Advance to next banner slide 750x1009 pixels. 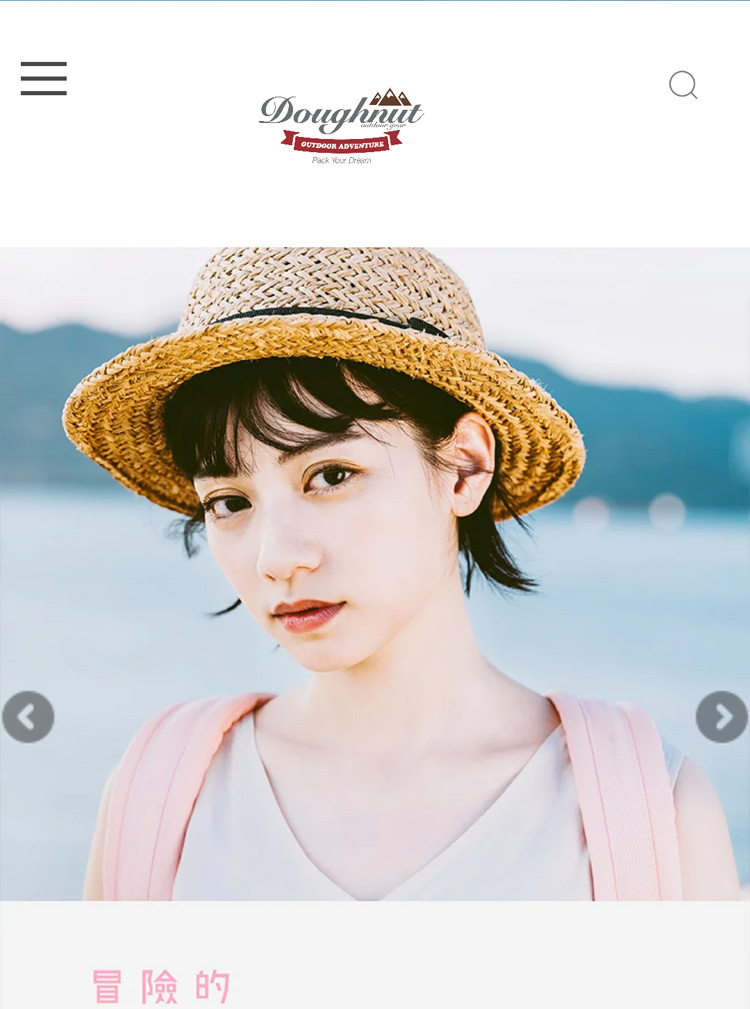(721, 716)
